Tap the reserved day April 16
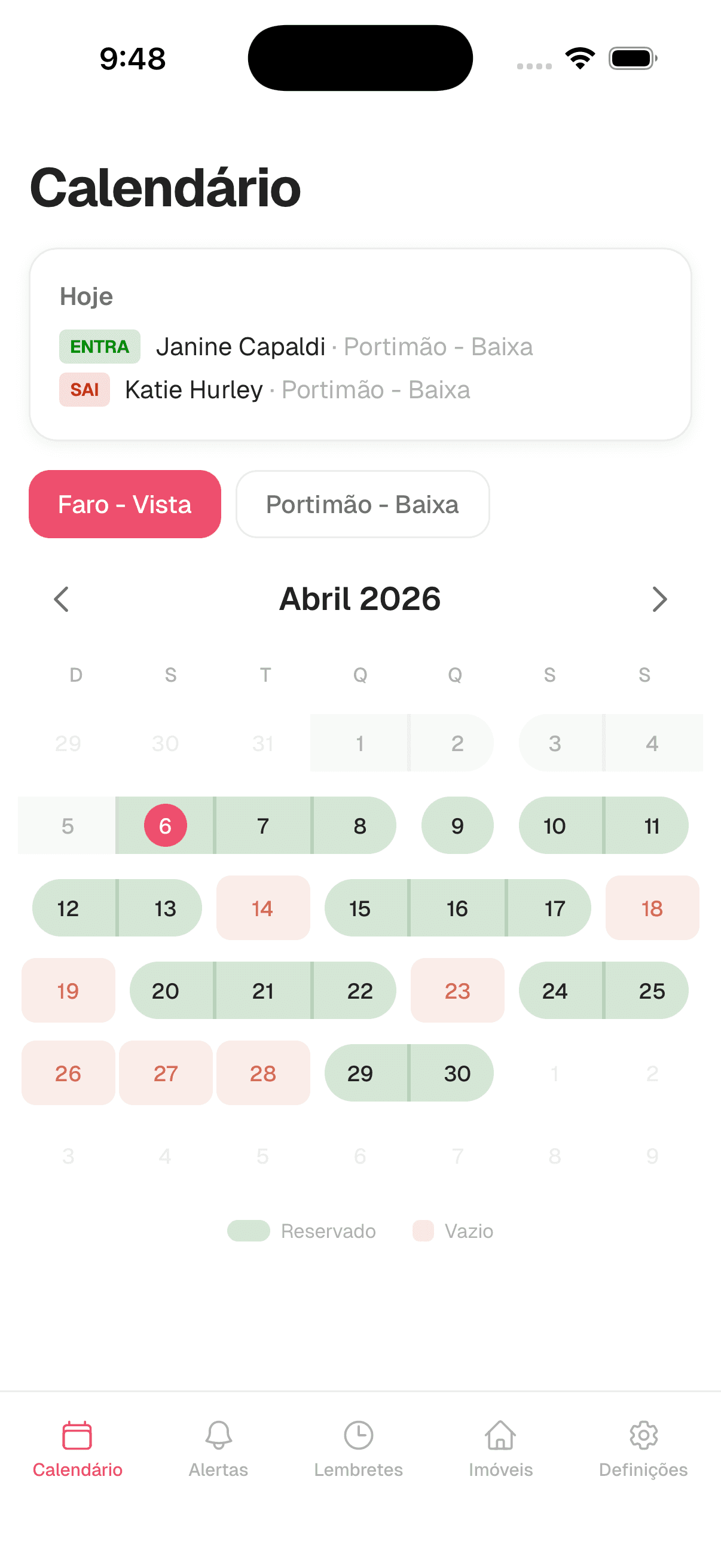721x1568 pixels. click(457, 908)
